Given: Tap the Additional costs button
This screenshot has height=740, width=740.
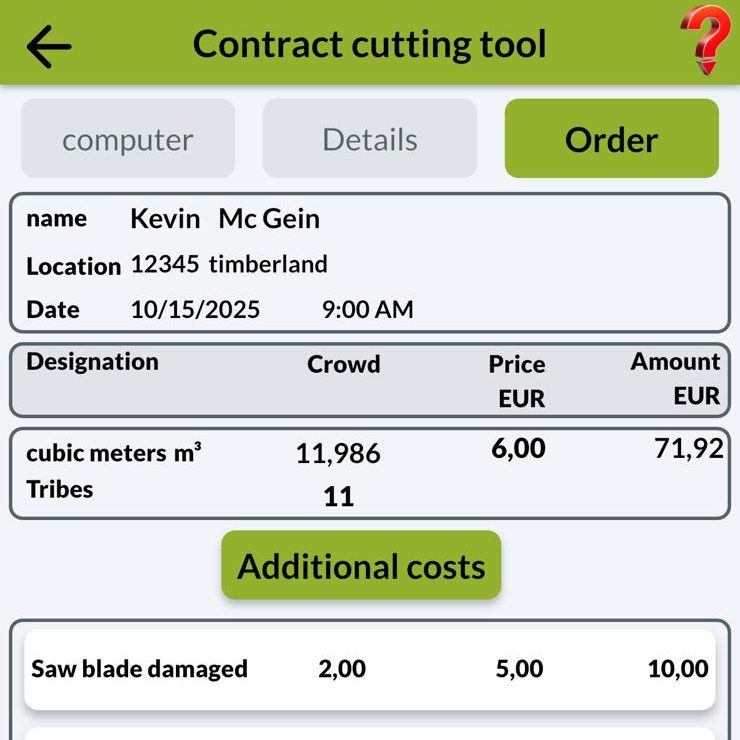Looking at the screenshot, I should [361, 567].
